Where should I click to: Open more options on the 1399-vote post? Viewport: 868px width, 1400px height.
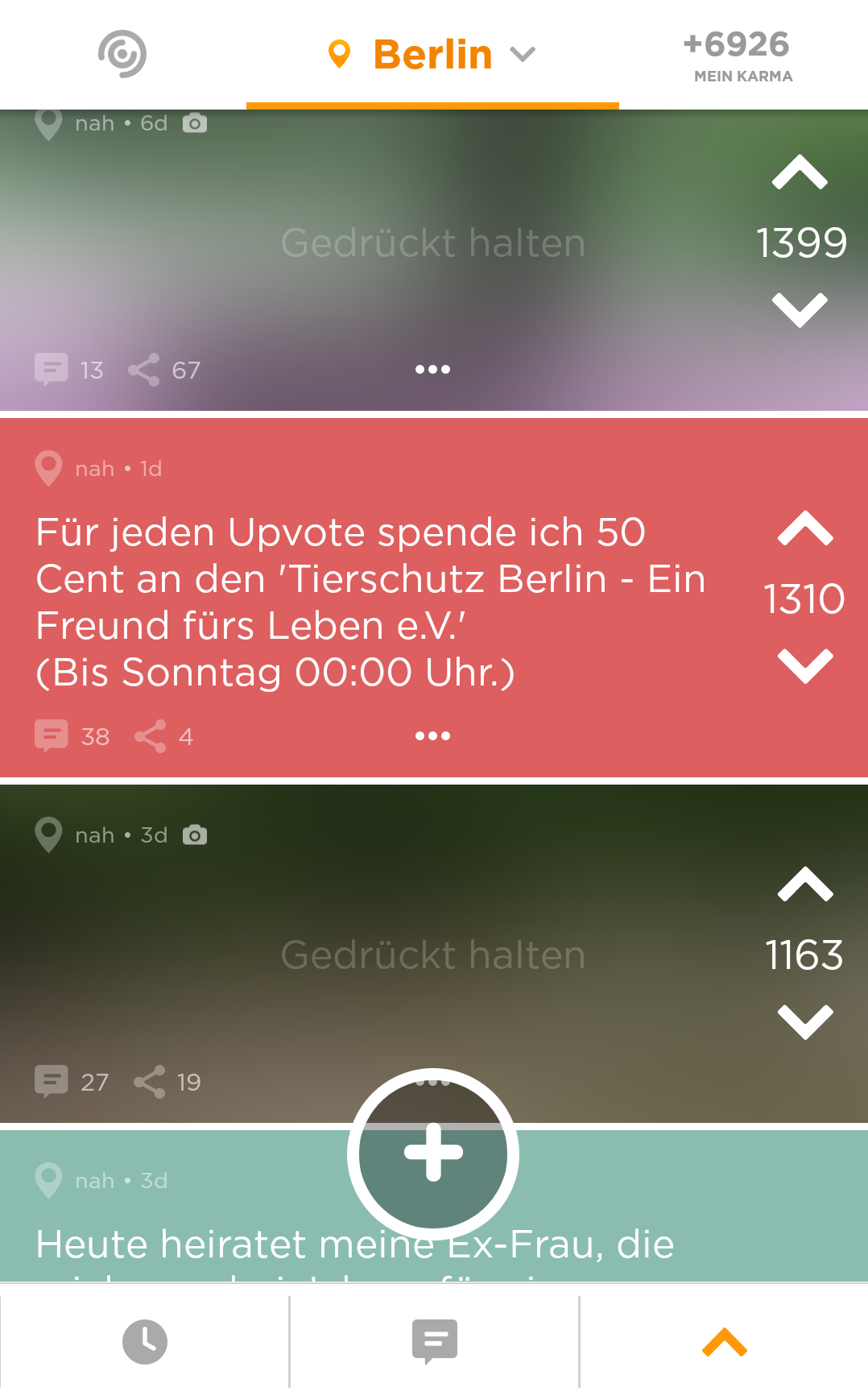point(432,370)
